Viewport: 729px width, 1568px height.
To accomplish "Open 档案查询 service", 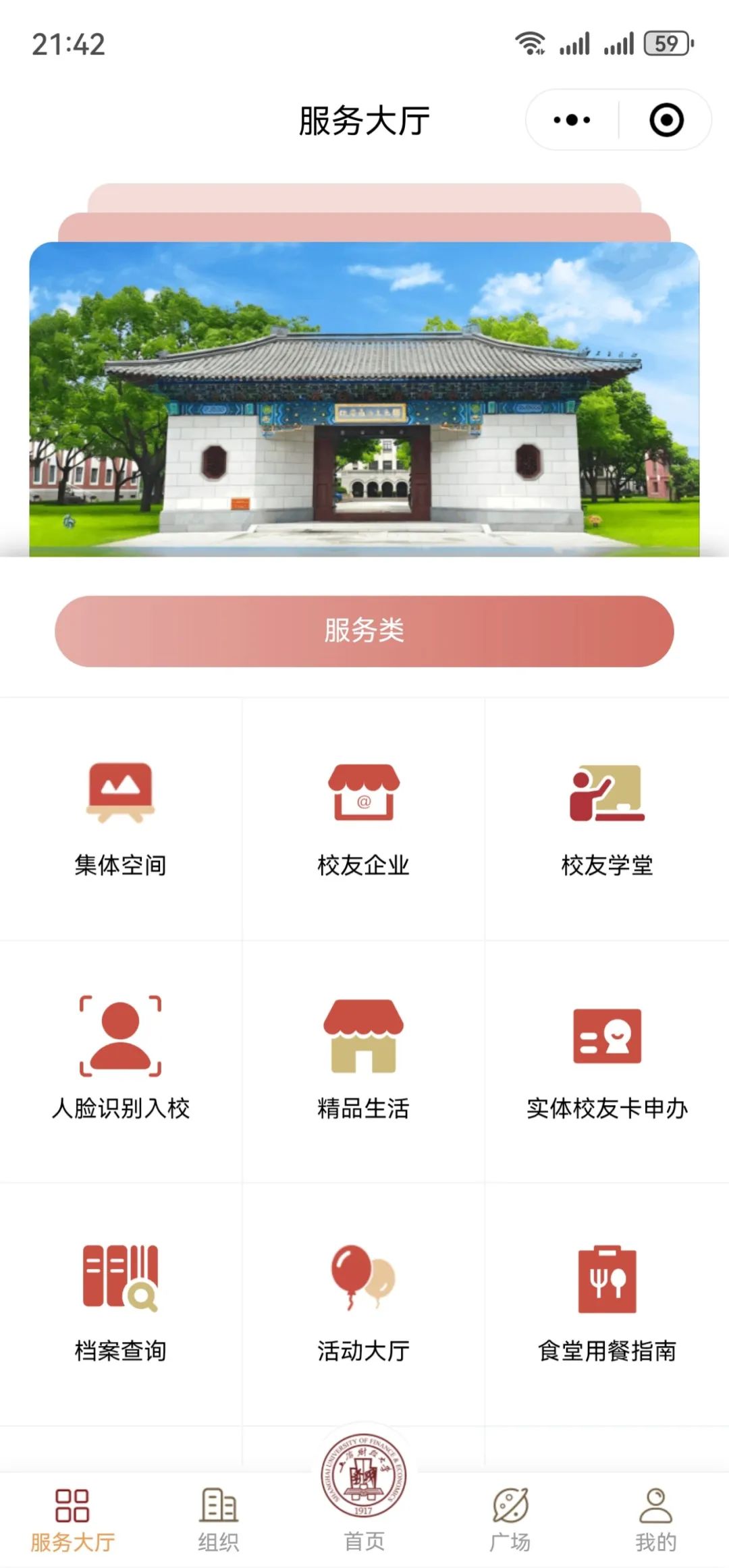I will click(x=121, y=1304).
